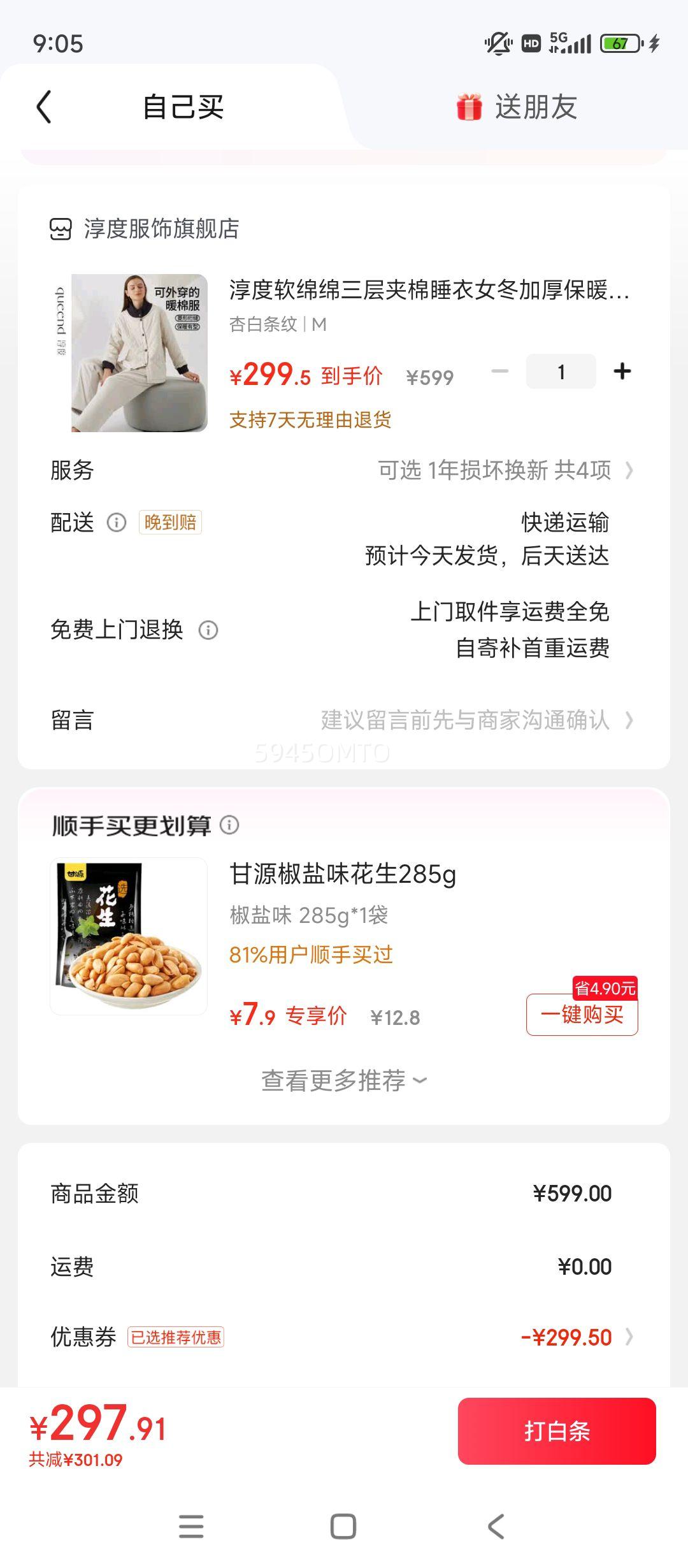The image size is (688, 1568).
Task: Increase pajama quantity with plus button
Action: 622,372
